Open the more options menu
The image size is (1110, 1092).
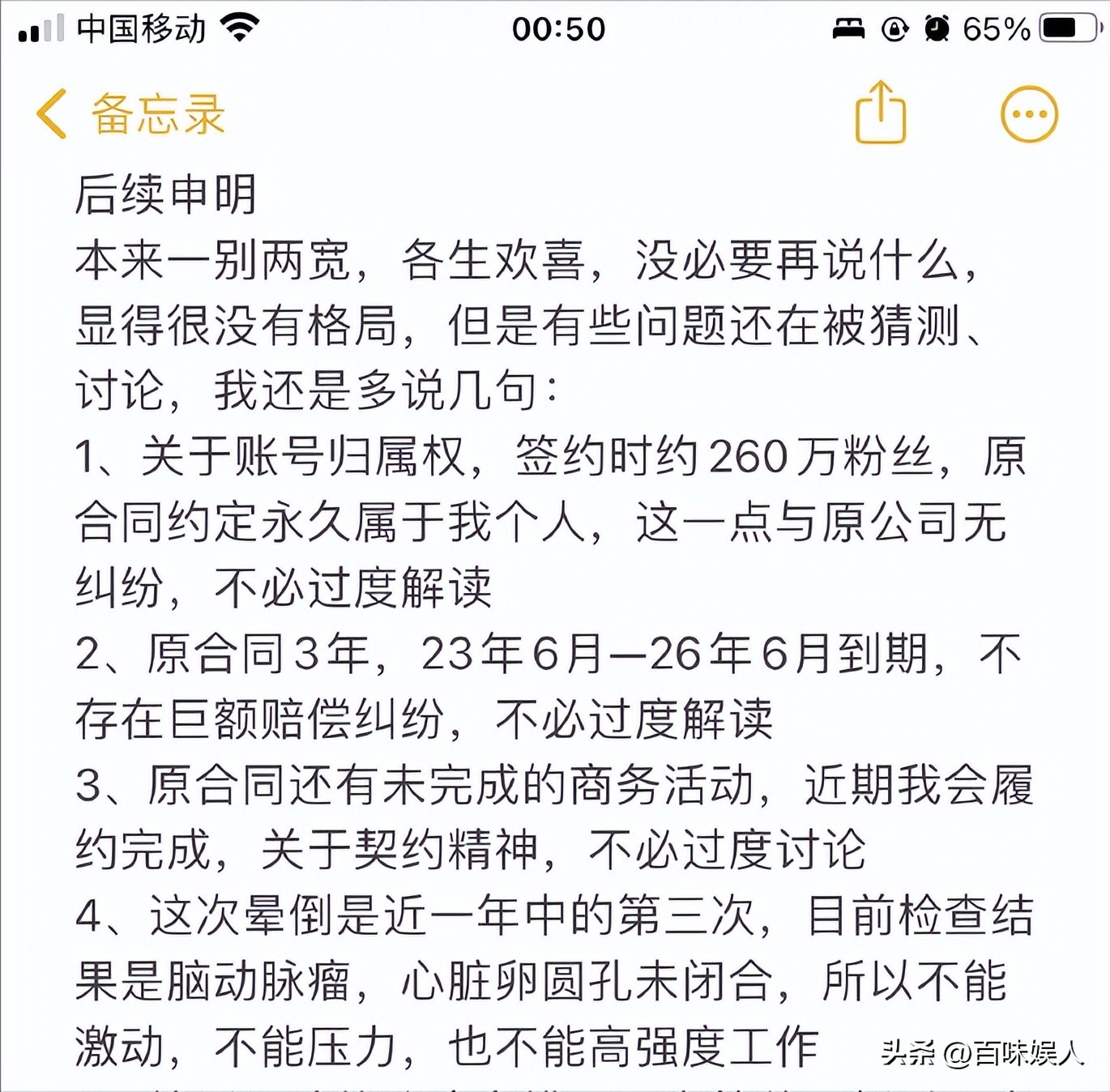1029,114
